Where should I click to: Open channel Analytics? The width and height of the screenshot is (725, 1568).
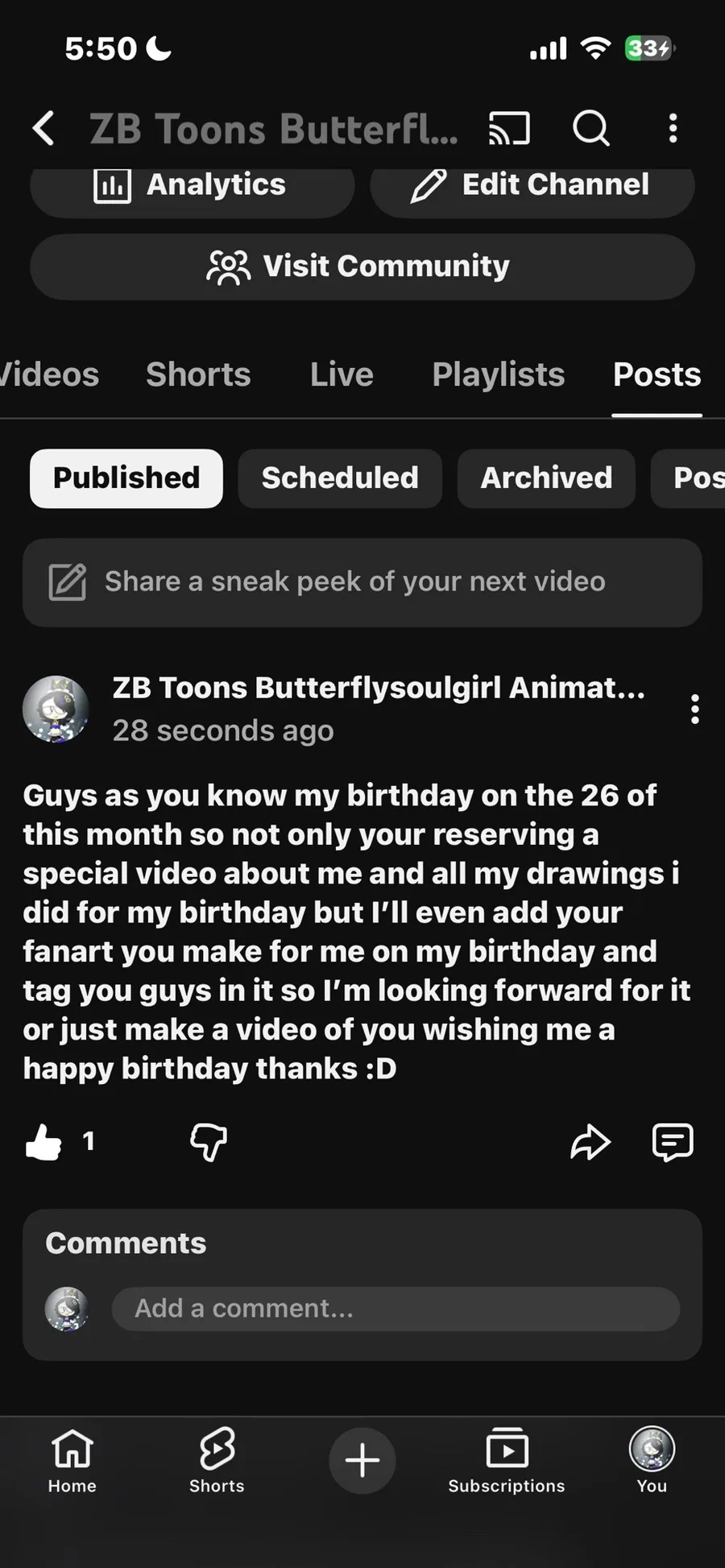192,187
